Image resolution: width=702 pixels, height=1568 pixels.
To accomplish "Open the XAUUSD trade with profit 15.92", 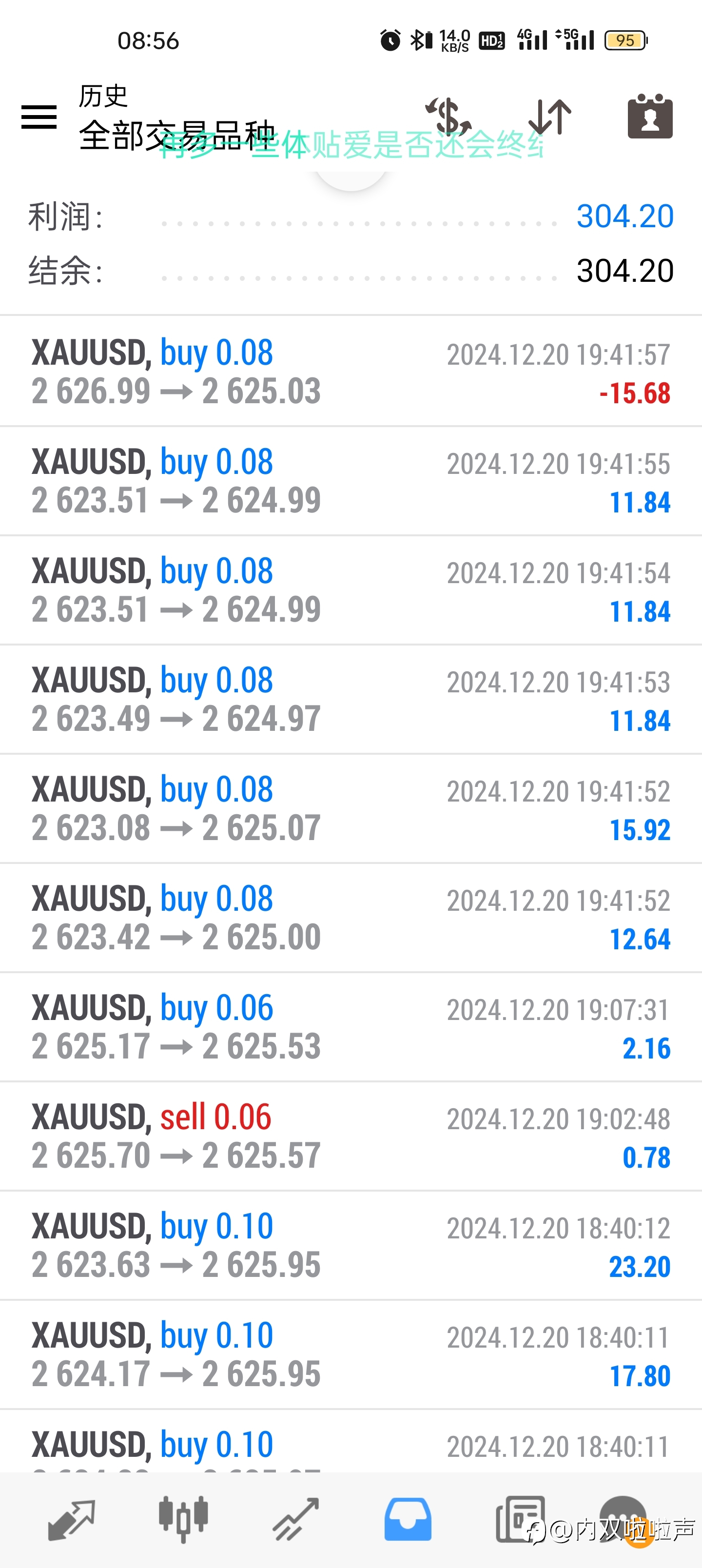I will pyautogui.click(x=351, y=808).
